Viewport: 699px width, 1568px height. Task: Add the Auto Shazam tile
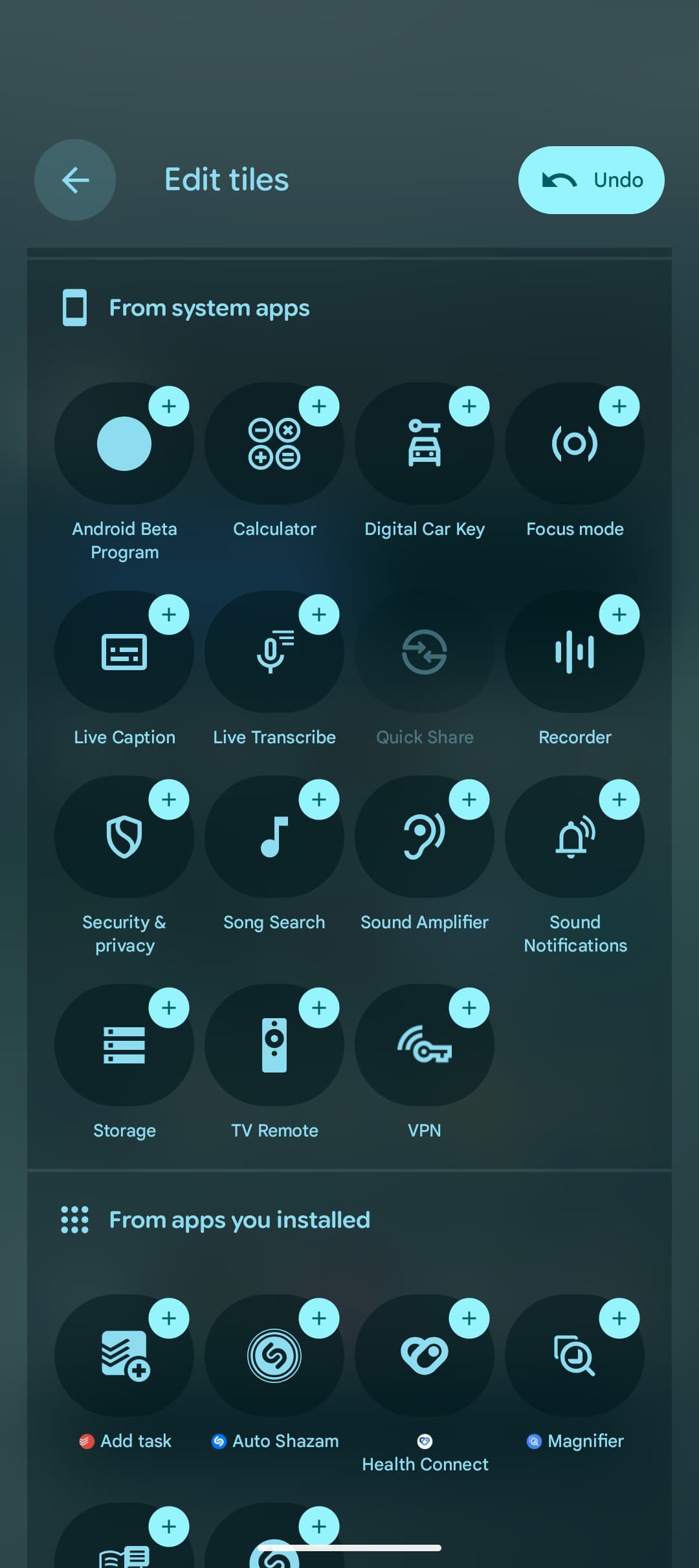tap(319, 1318)
